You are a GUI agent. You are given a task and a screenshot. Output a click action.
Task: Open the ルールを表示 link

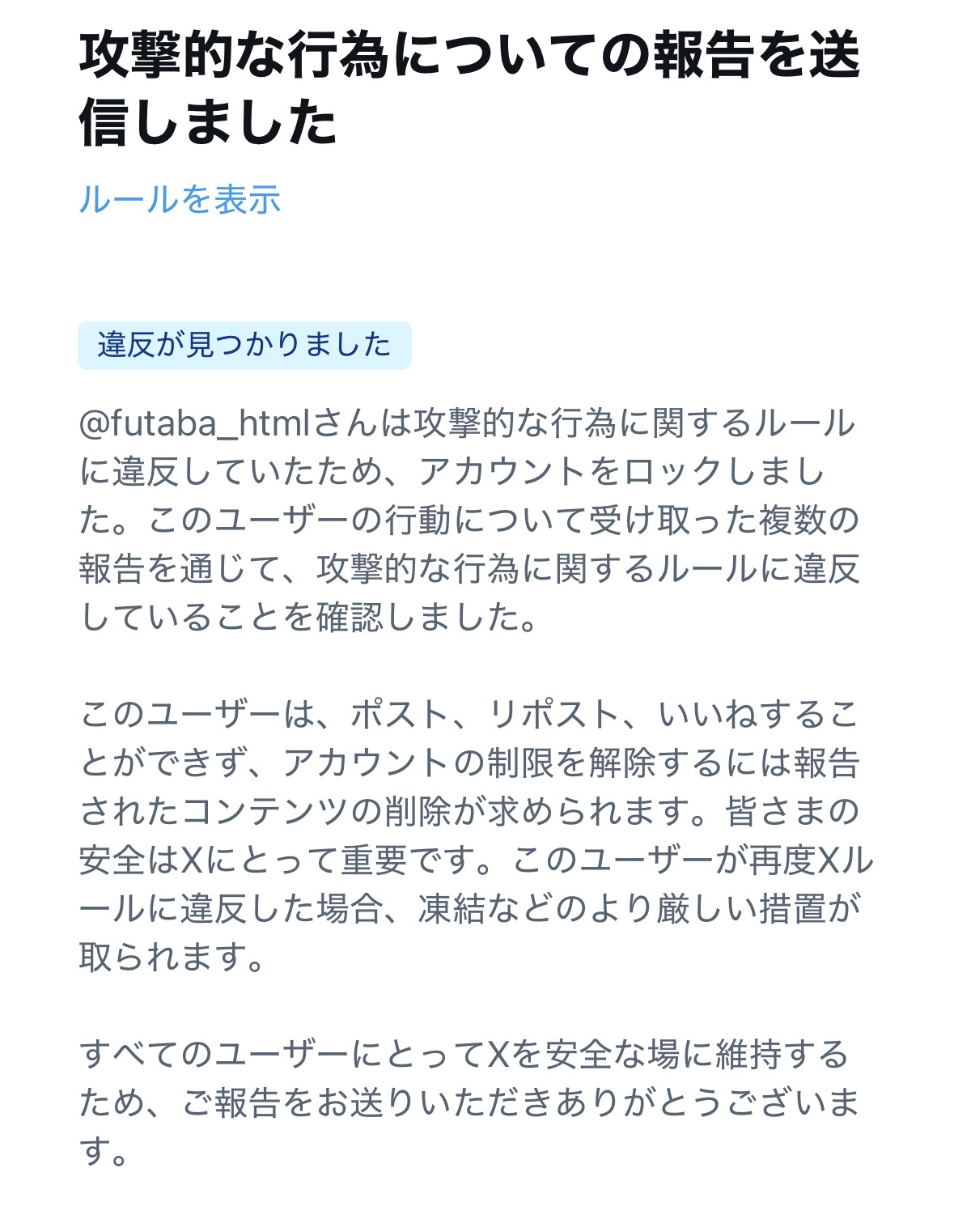[180, 199]
